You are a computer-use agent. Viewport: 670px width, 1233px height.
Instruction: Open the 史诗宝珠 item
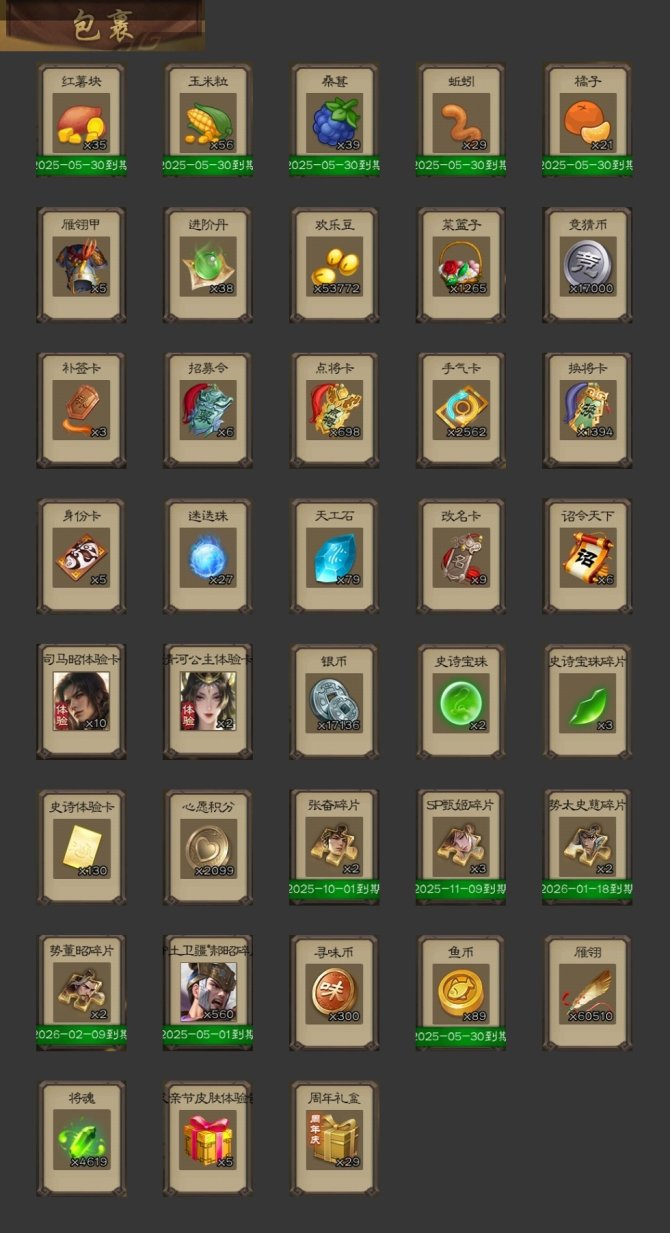click(461, 702)
